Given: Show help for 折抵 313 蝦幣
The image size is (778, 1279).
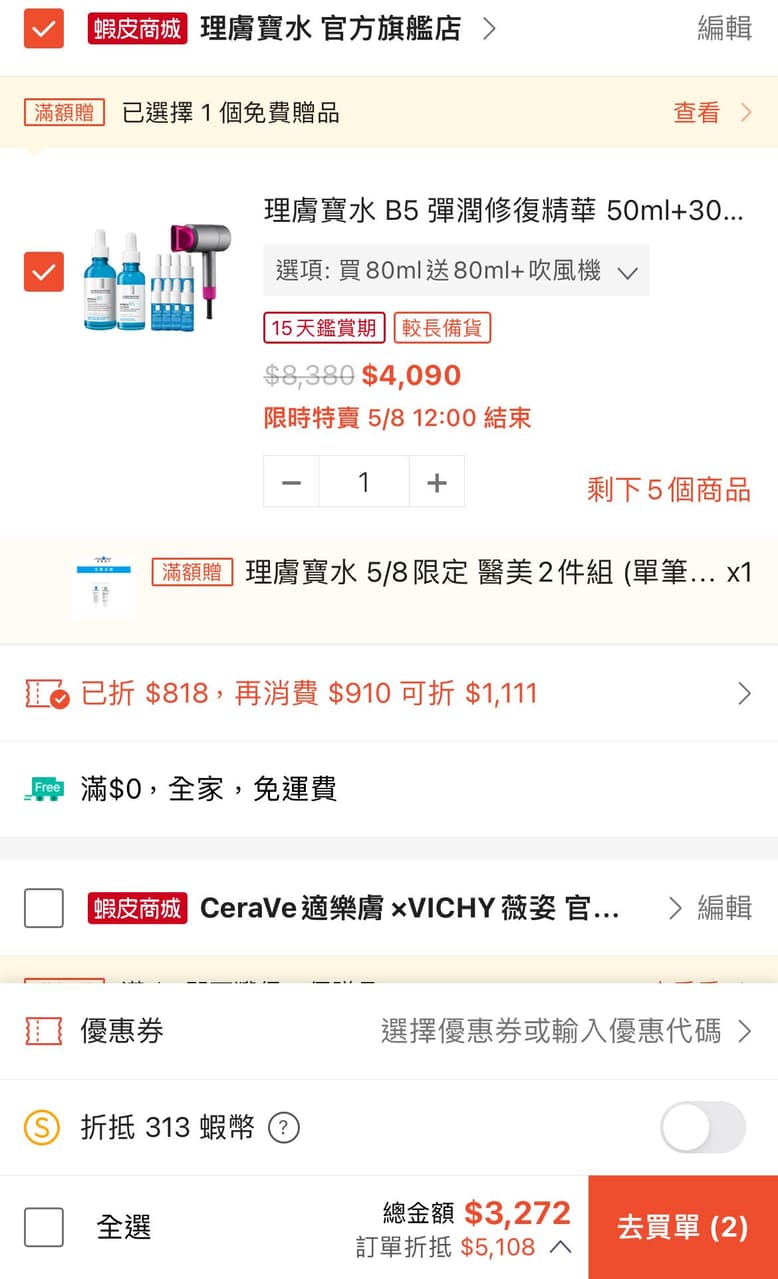Looking at the screenshot, I should [x=284, y=1128].
